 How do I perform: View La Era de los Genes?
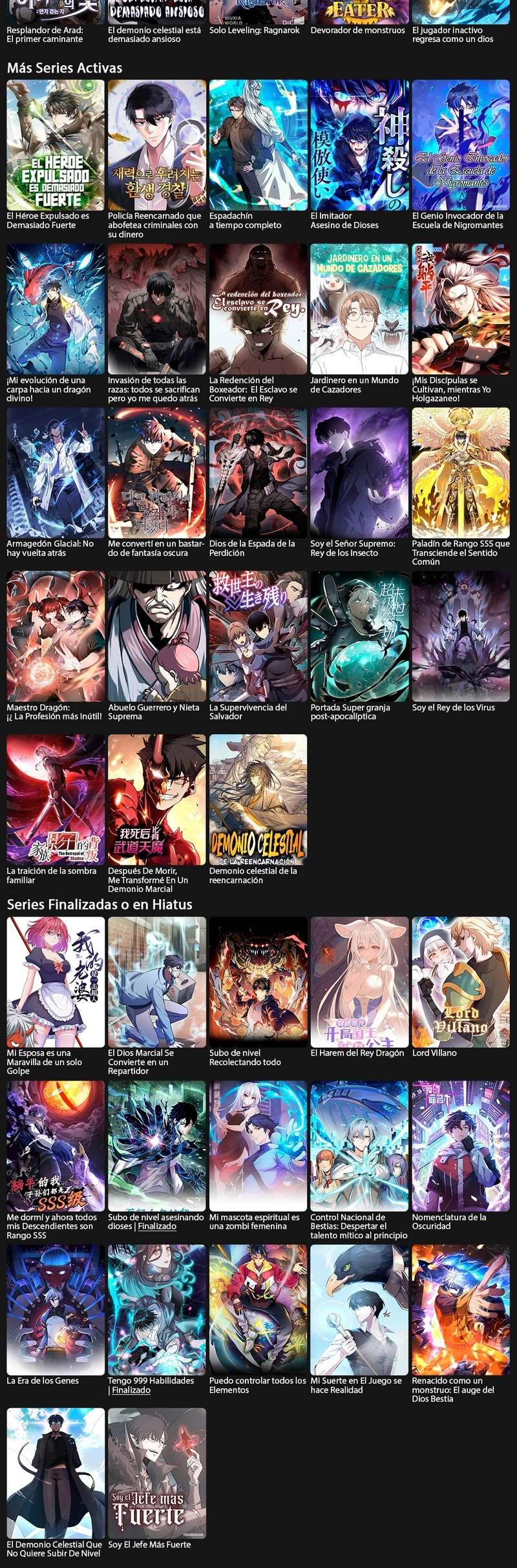pos(56,1309)
